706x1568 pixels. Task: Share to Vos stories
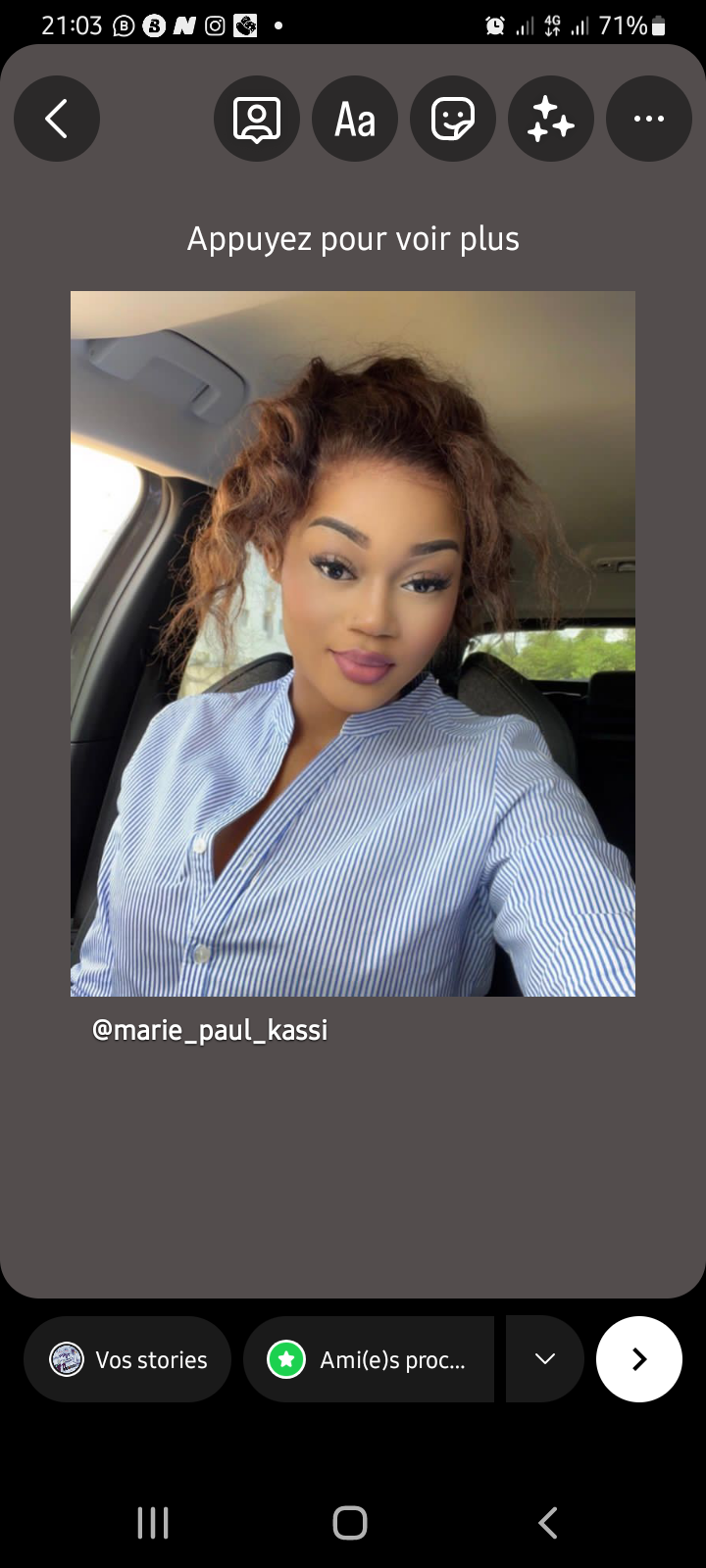(x=127, y=1359)
